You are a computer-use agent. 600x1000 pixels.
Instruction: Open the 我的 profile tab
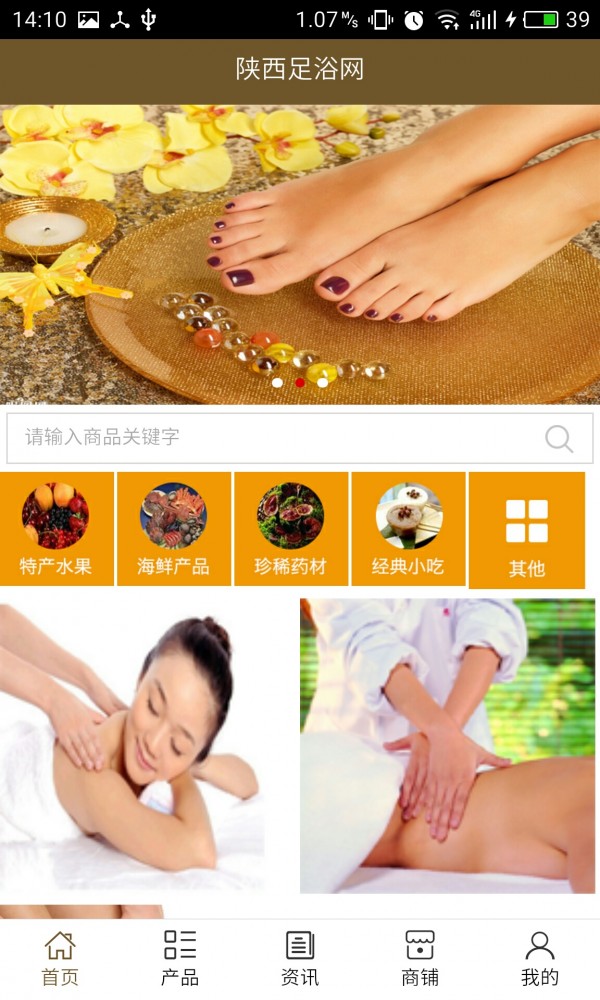pyautogui.click(x=540, y=958)
